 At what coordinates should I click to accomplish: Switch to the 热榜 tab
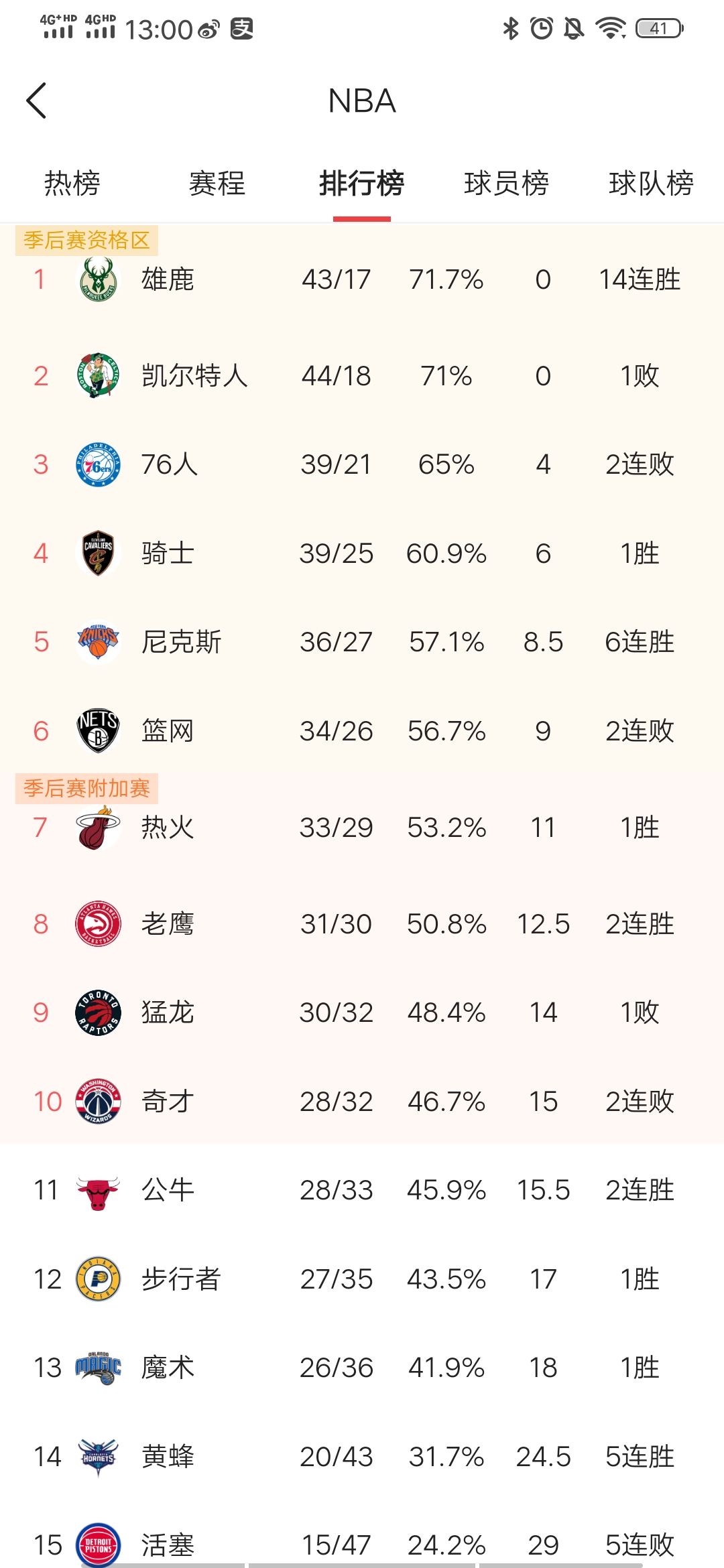click(72, 184)
